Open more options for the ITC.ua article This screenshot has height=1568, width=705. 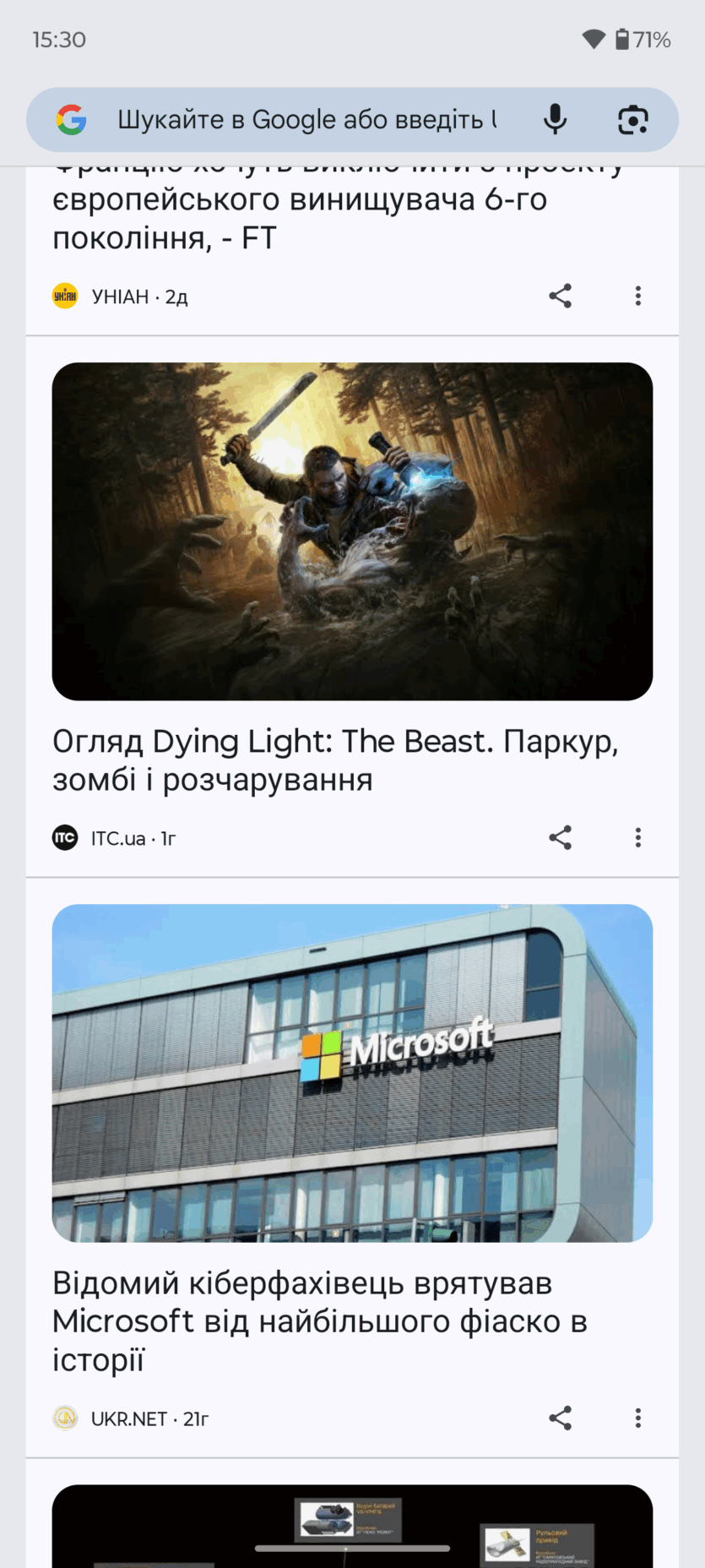point(638,837)
